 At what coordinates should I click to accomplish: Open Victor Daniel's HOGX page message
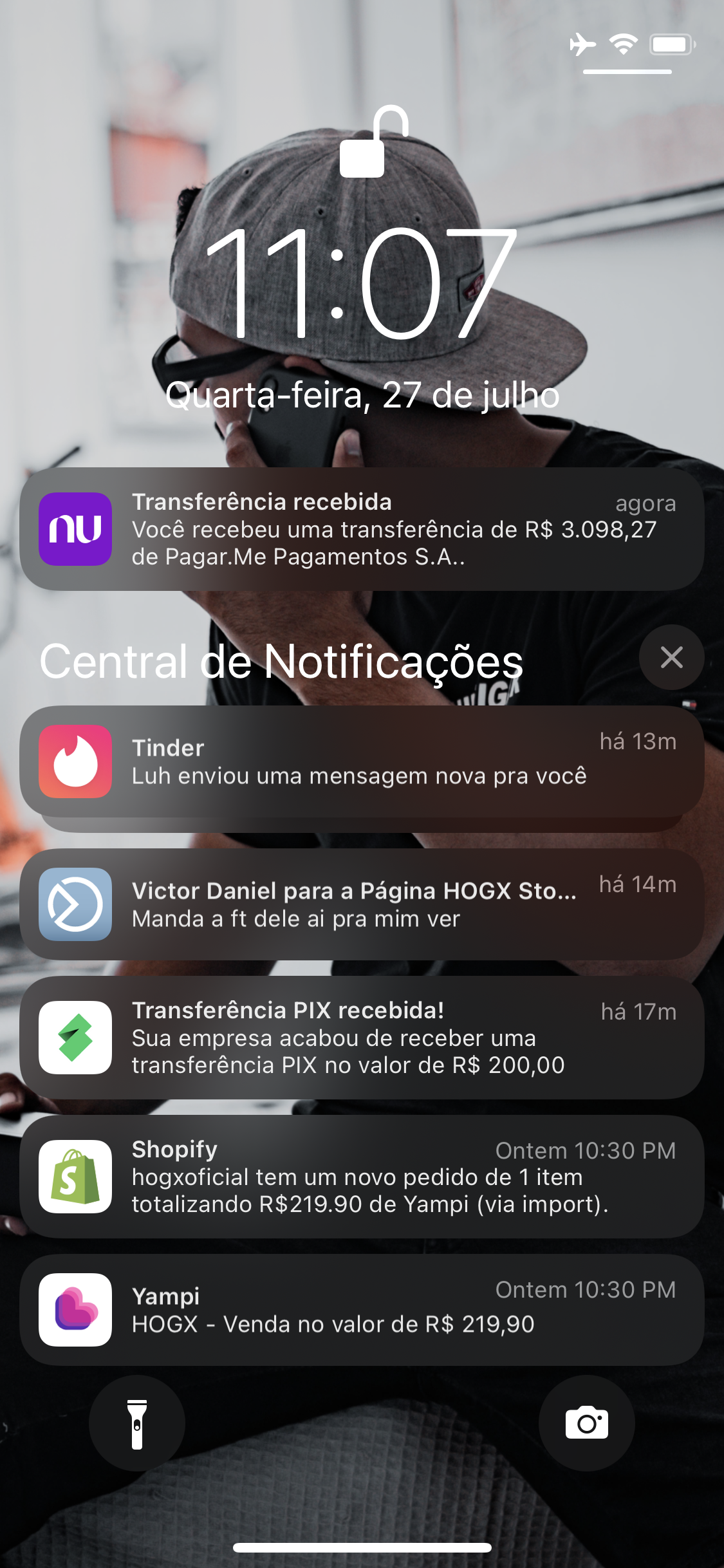362,904
